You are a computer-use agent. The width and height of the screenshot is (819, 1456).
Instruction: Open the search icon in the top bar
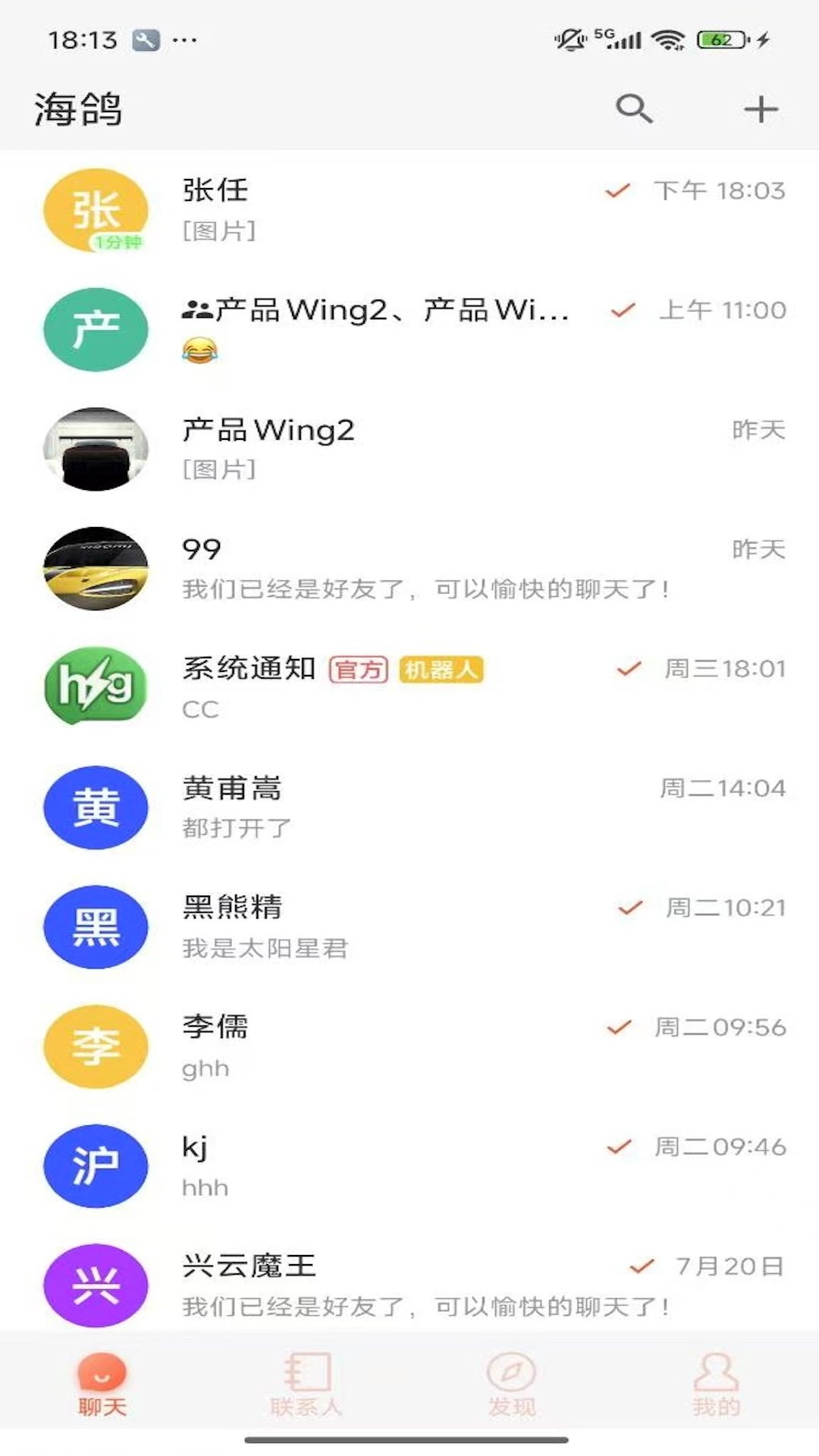[x=635, y=108]
